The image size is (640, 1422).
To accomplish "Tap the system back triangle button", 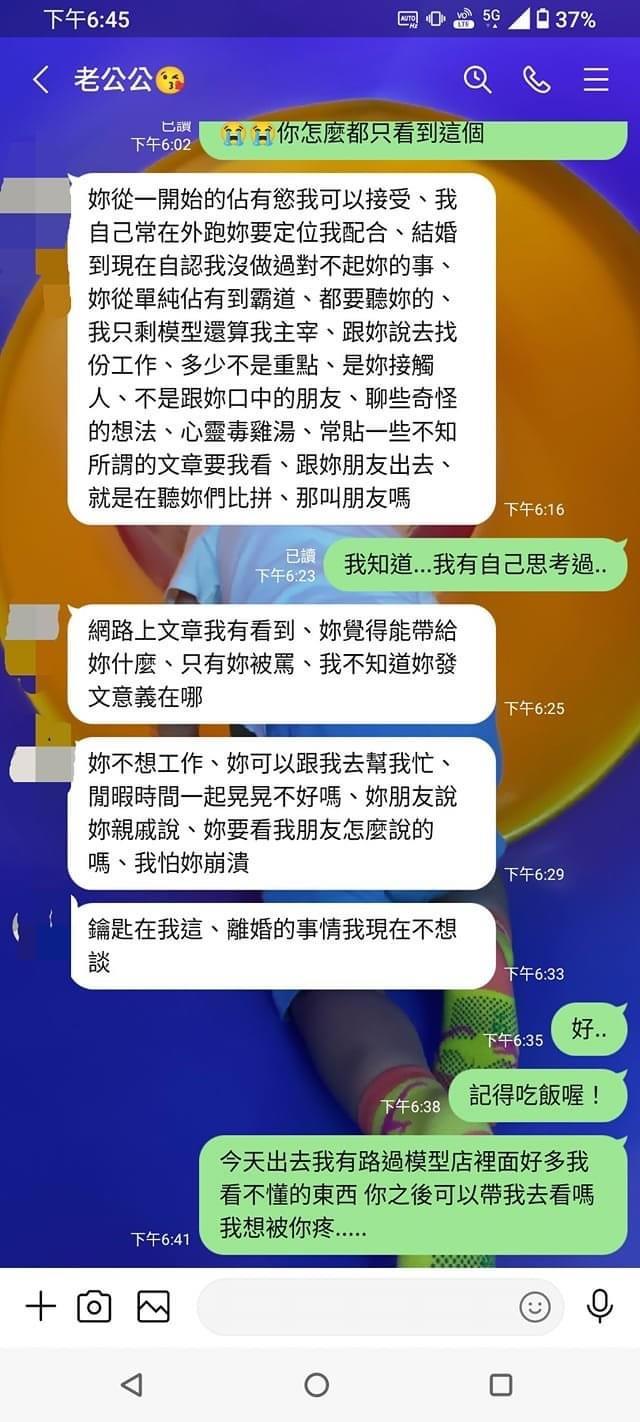I will (x=131, y=1385).
